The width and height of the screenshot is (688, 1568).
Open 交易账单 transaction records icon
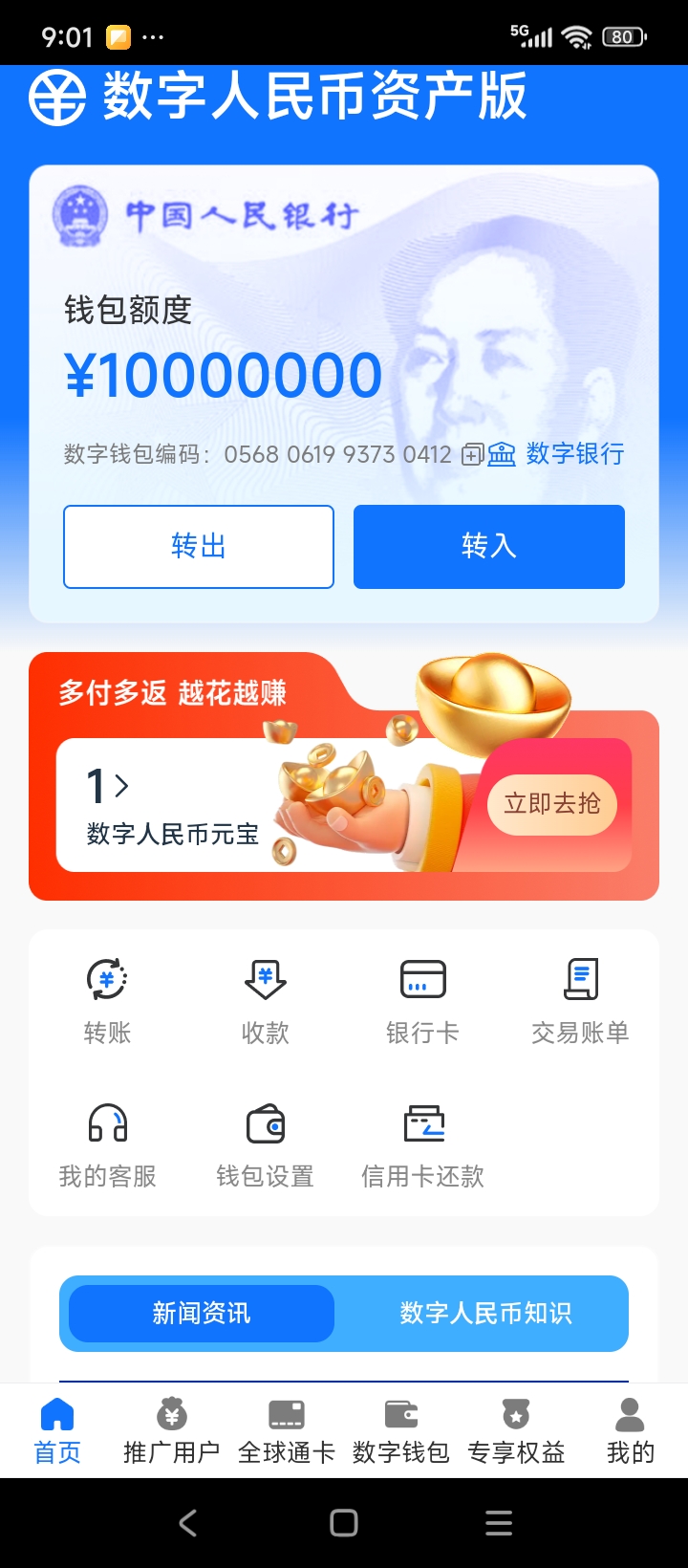581,979
